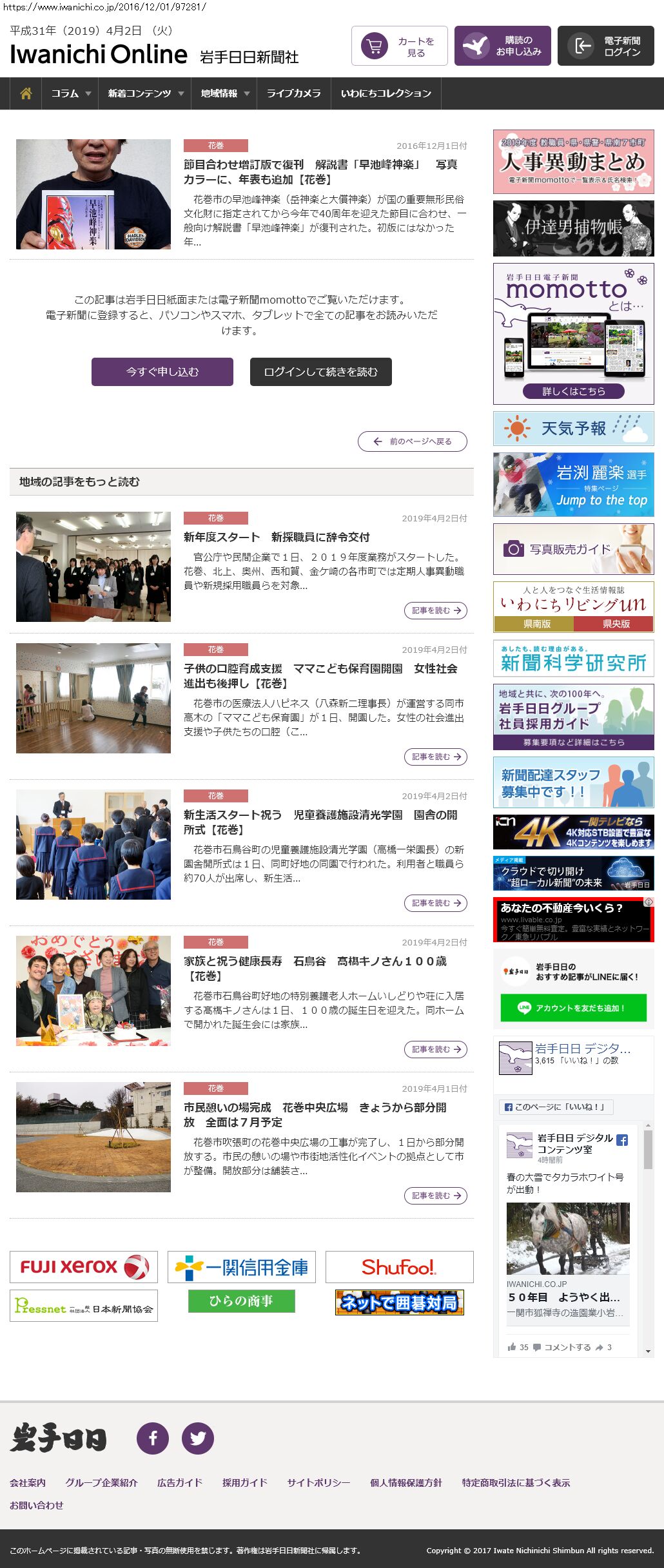Open 会社案内 footer link

pyautogui.click(x=28, y=1482)
